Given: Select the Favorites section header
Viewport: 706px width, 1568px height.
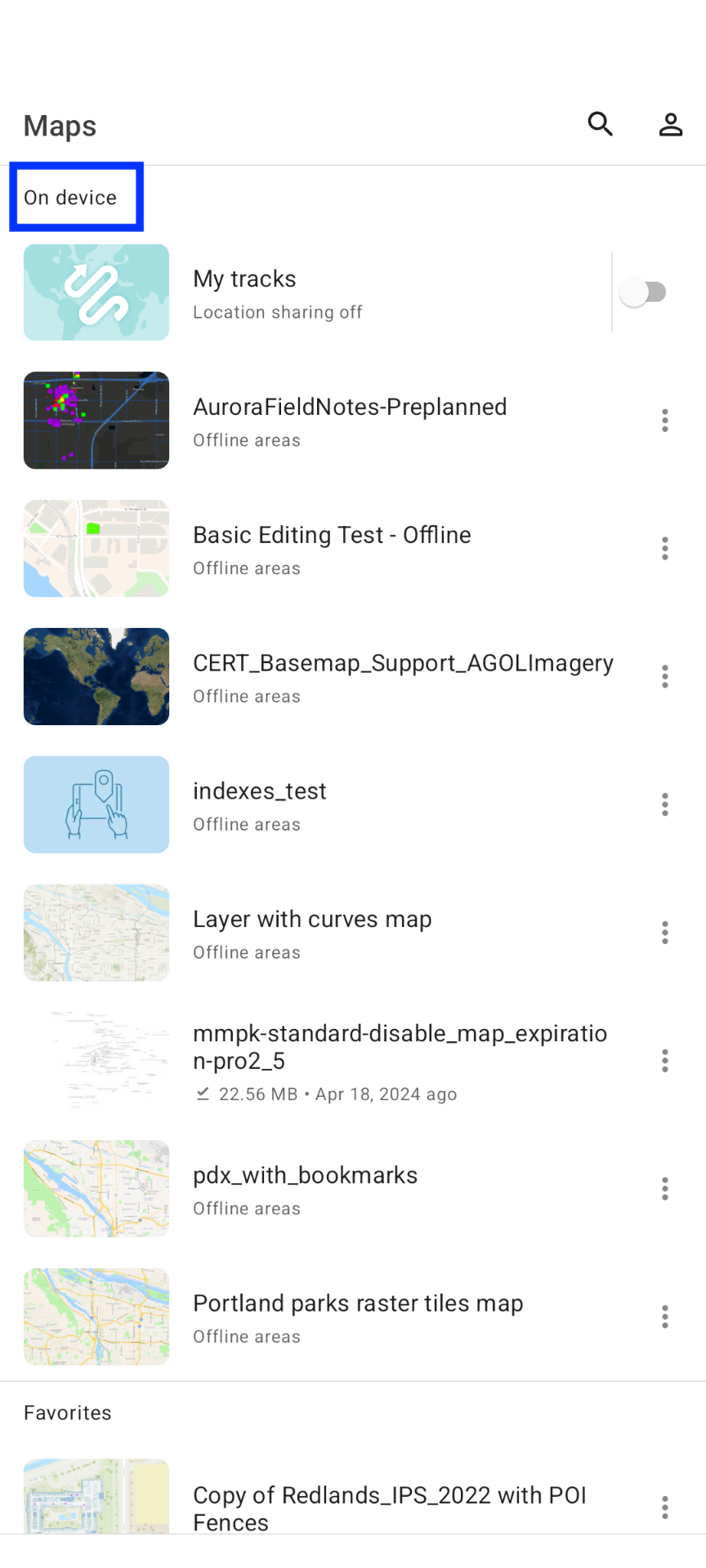Looking at the screenshot, I should [x=68, y=1412].
